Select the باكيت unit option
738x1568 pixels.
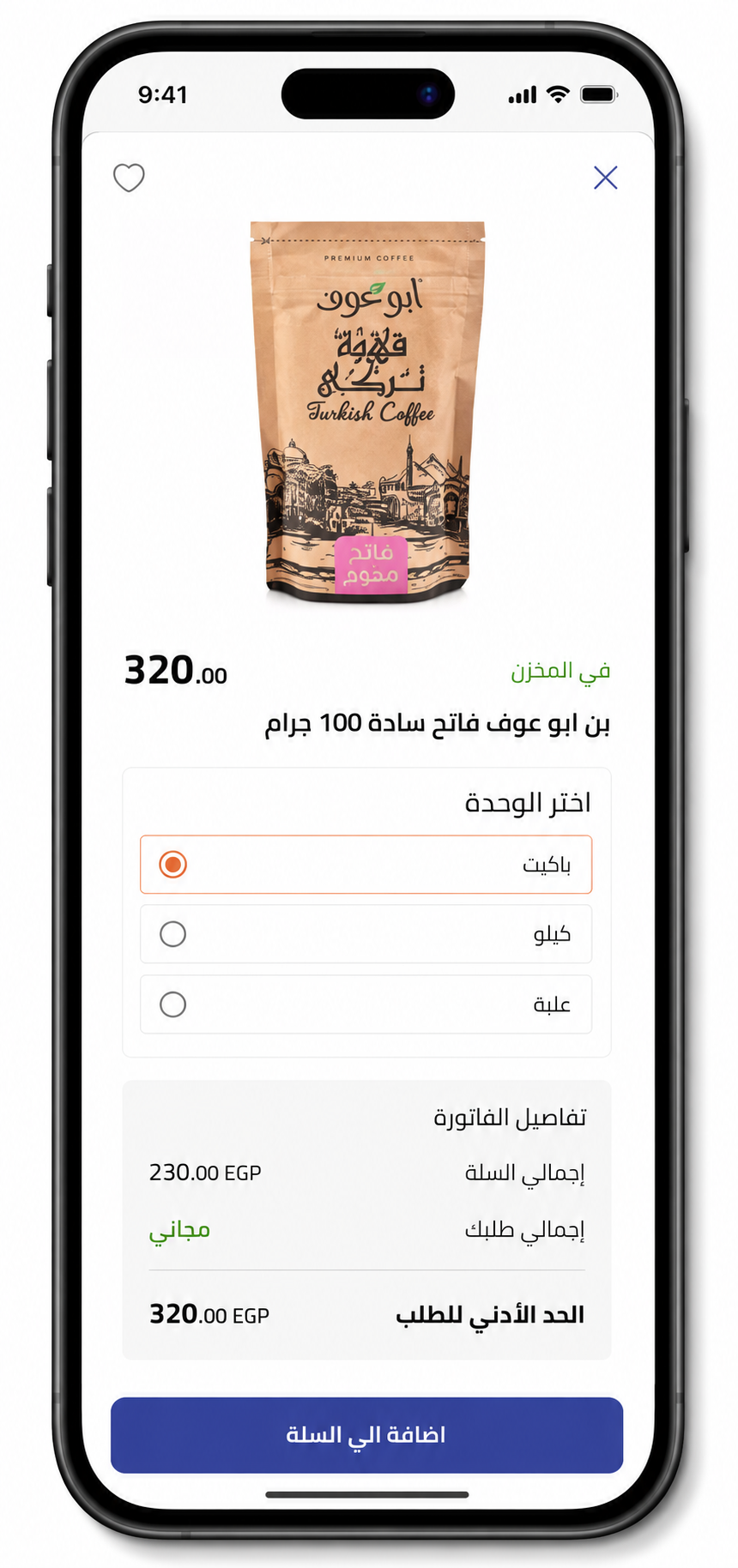coord(366,865)
